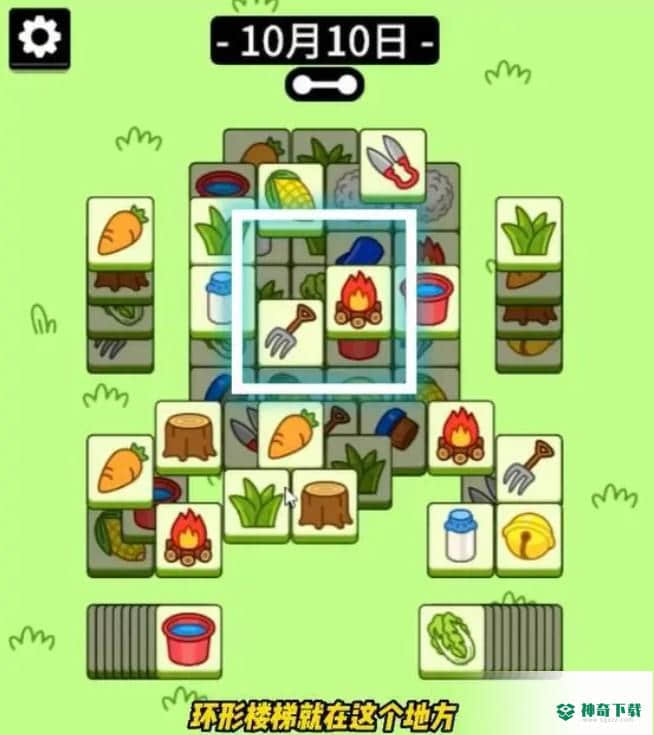Select the bright corn tile
Screen dimensions: 654x735
291,194
